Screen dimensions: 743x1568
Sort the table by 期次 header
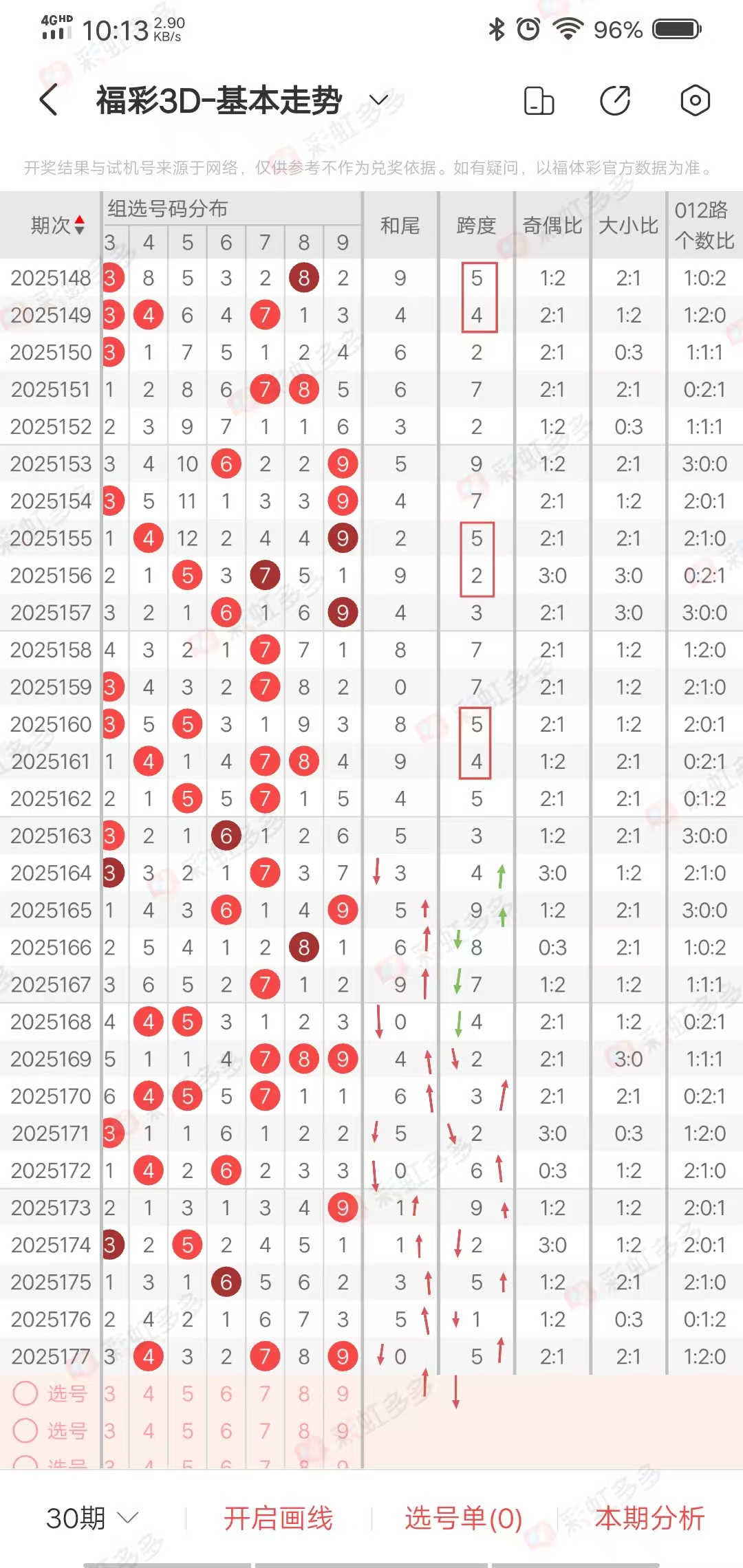(x=58, y=225)
